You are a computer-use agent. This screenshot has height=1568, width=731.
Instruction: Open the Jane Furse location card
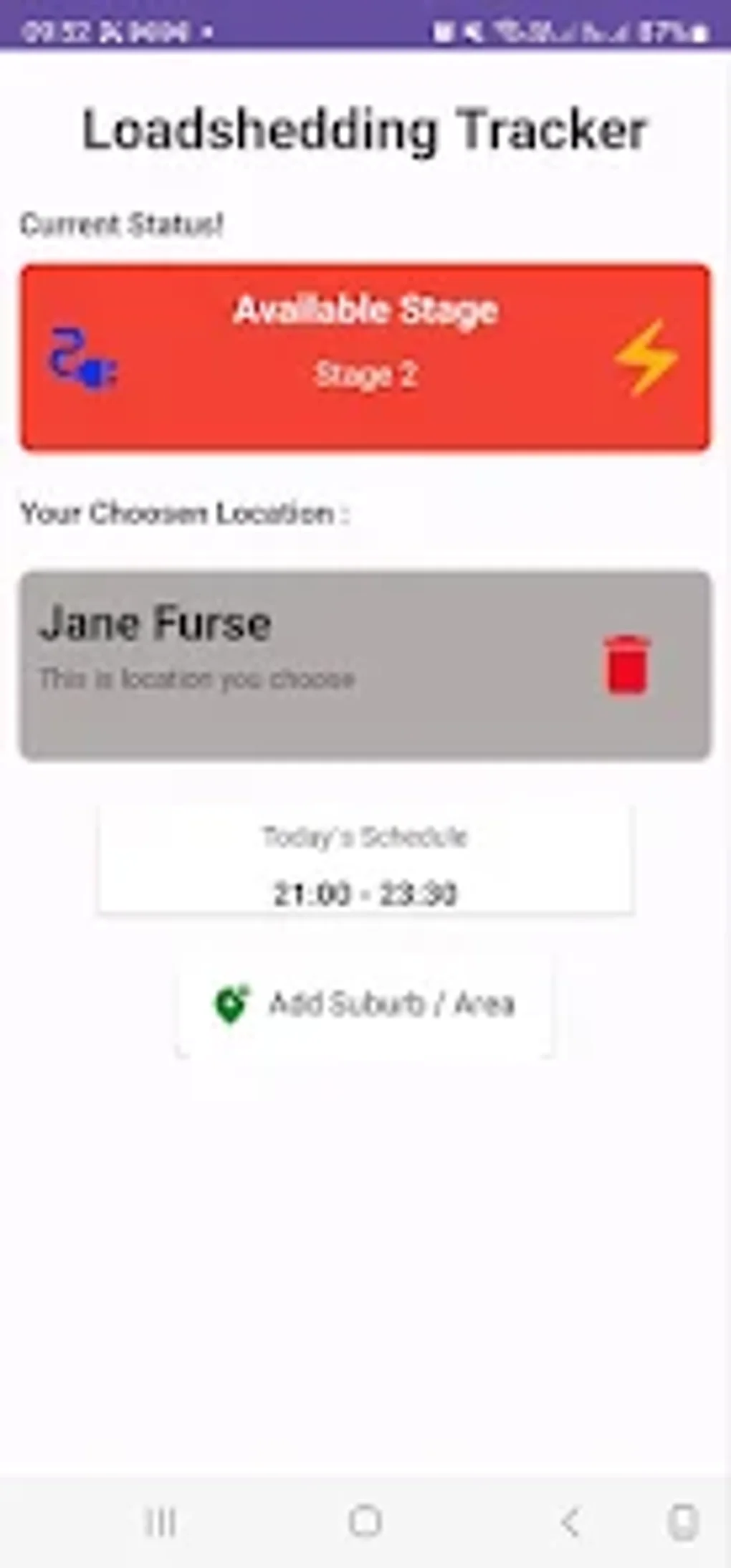[365, 665]
